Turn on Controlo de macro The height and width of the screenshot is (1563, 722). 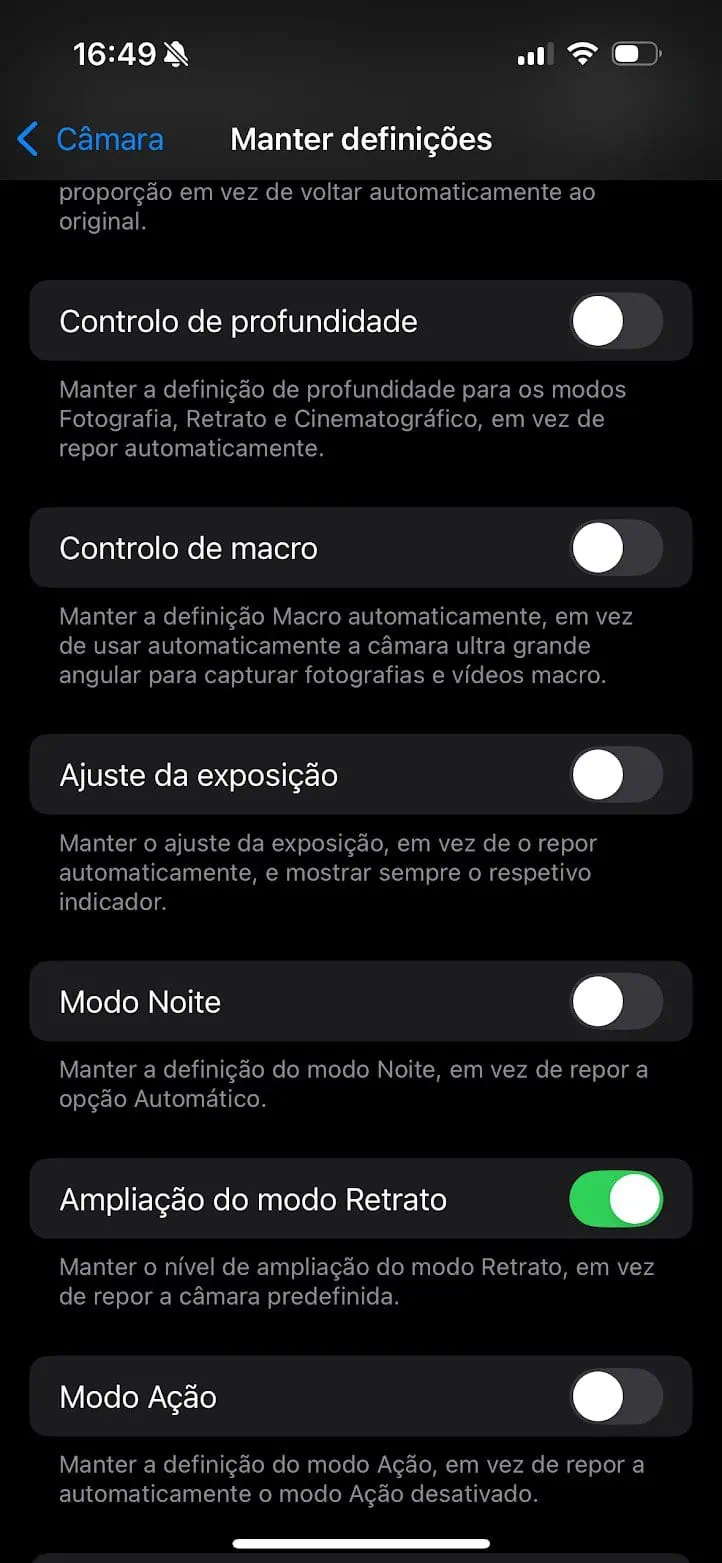616,548
